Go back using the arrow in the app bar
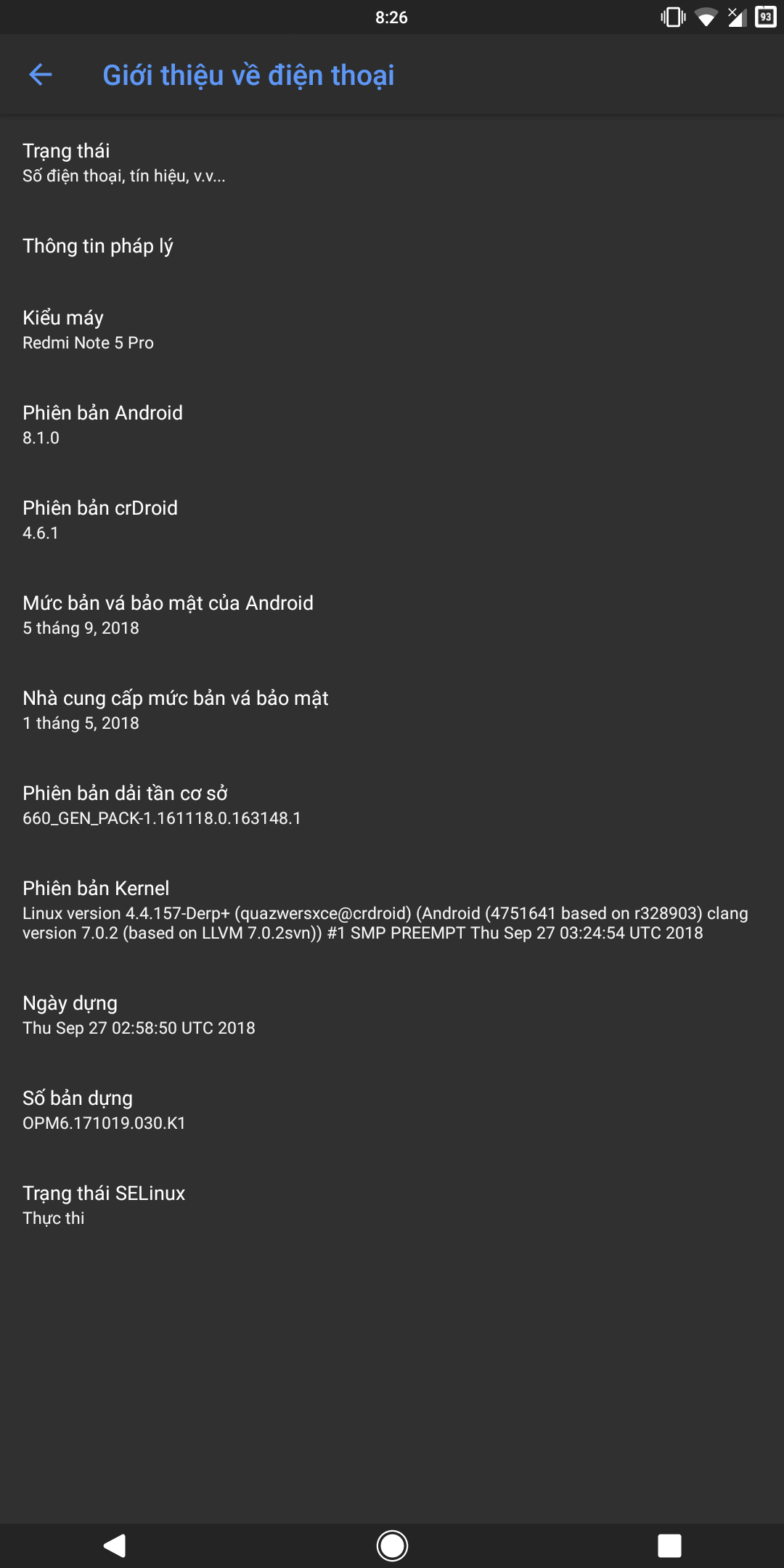This screenshot has height=1568, width=784. tap(41, 75)
